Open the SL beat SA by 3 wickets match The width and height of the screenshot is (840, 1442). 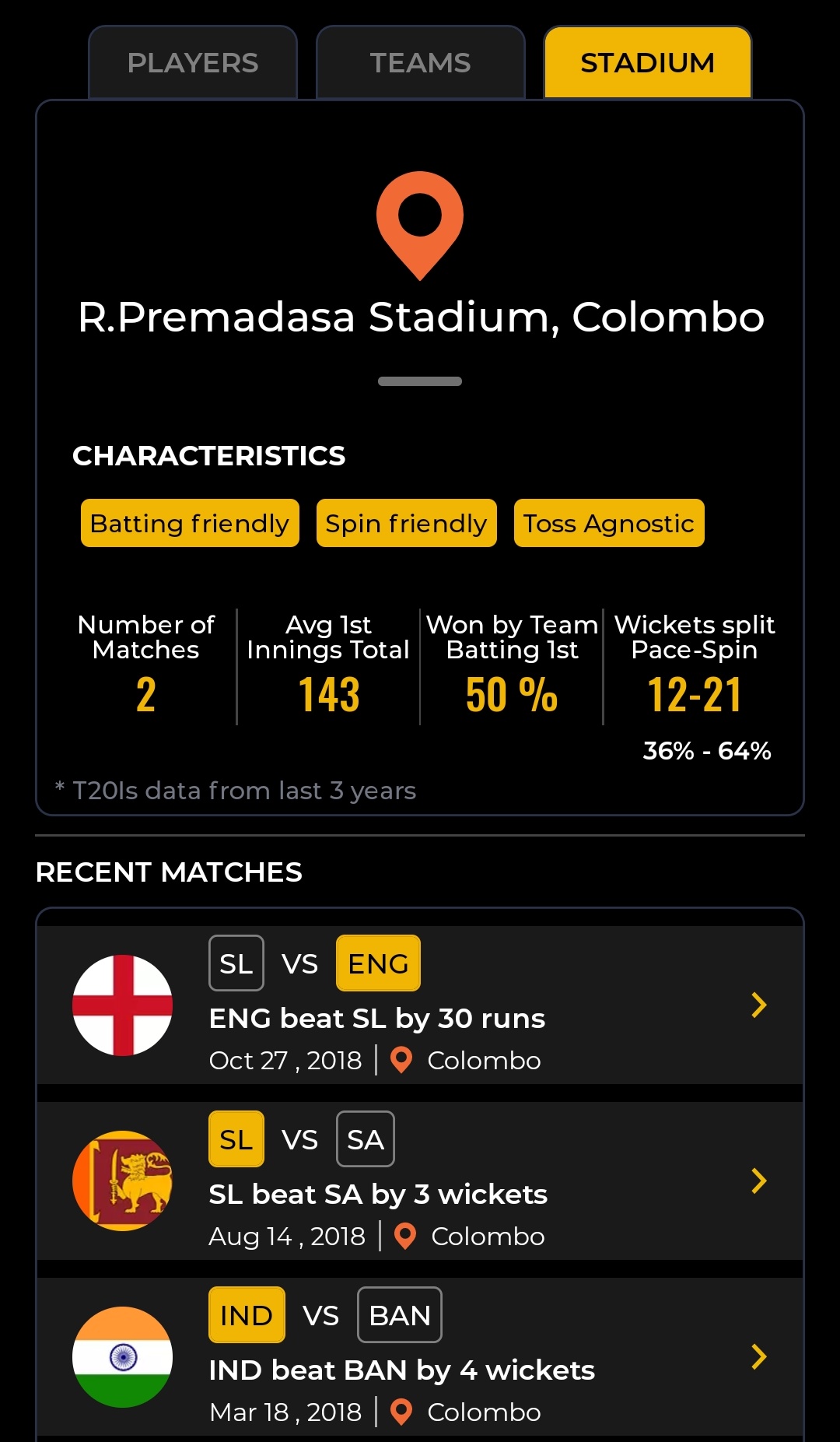coord(420,1181)
